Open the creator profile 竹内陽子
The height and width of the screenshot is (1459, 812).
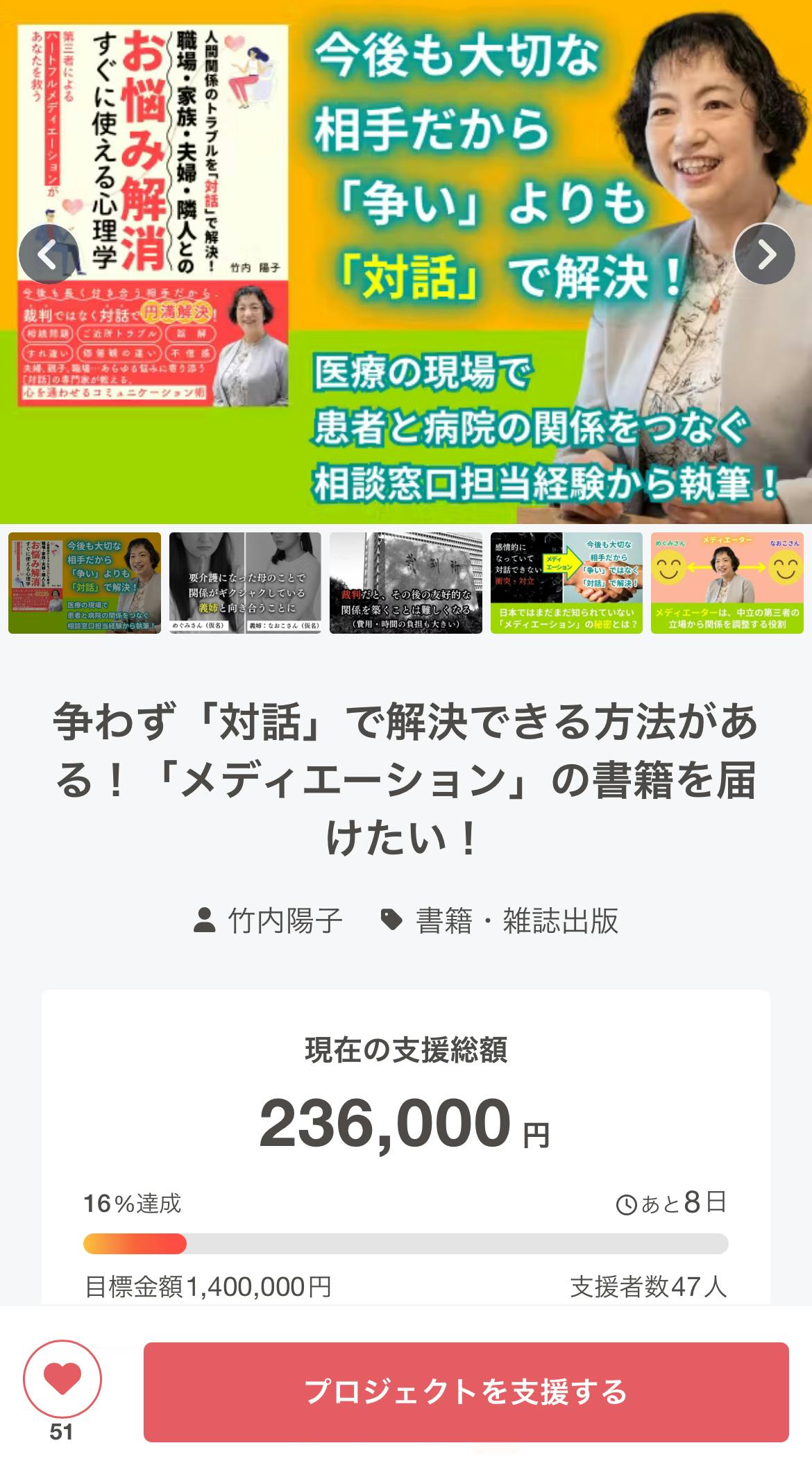[269, 921]
